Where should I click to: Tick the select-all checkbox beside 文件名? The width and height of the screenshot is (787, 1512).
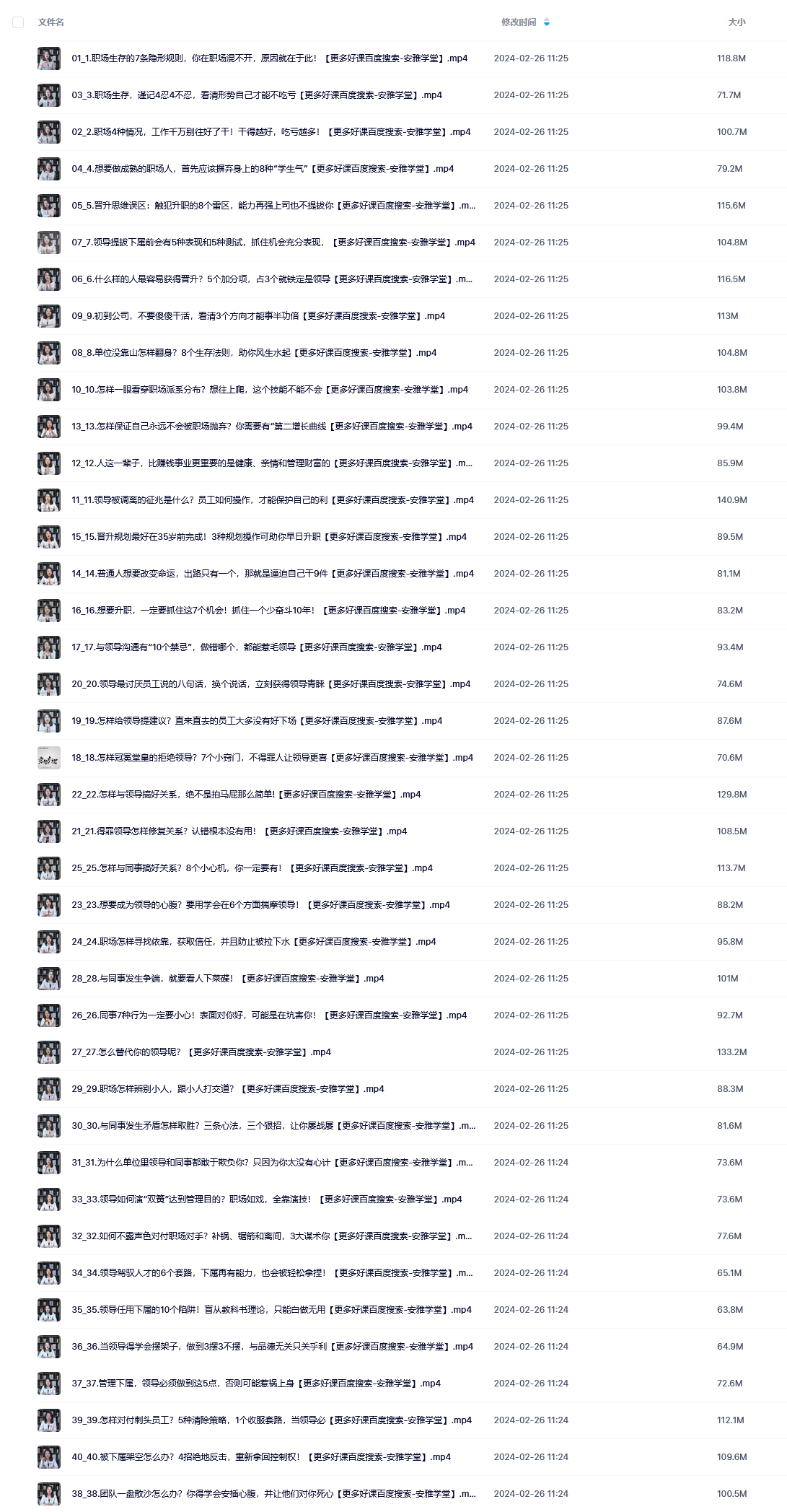coord(18,22)
